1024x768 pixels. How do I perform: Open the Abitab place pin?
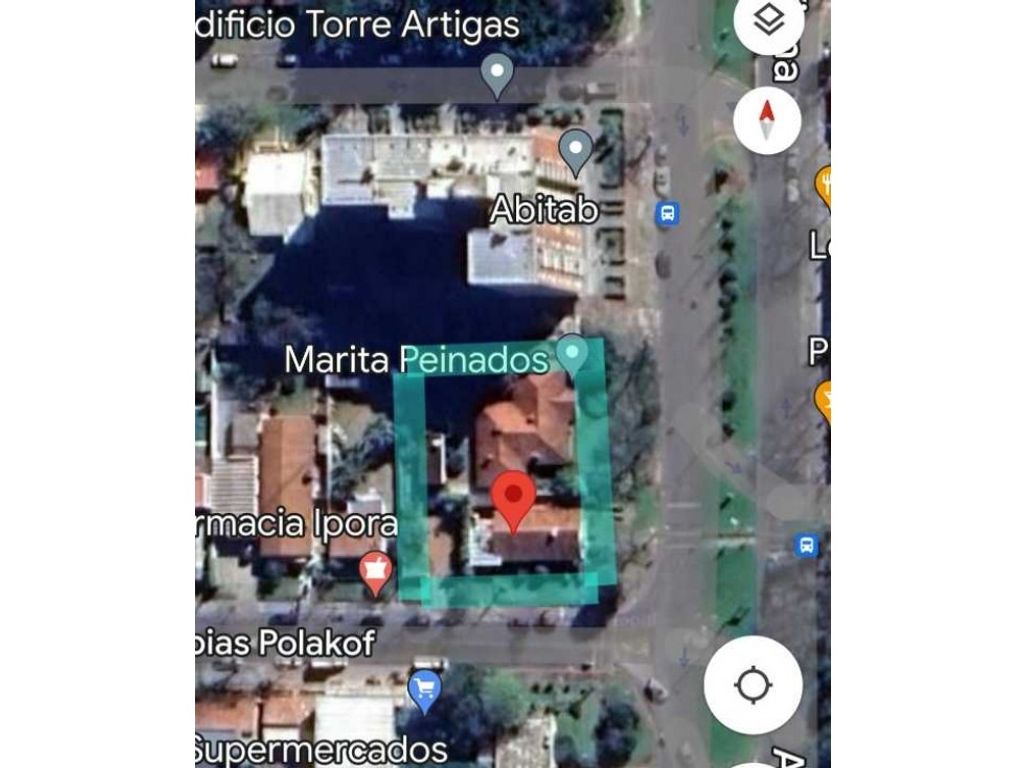(x=576, y=150)
